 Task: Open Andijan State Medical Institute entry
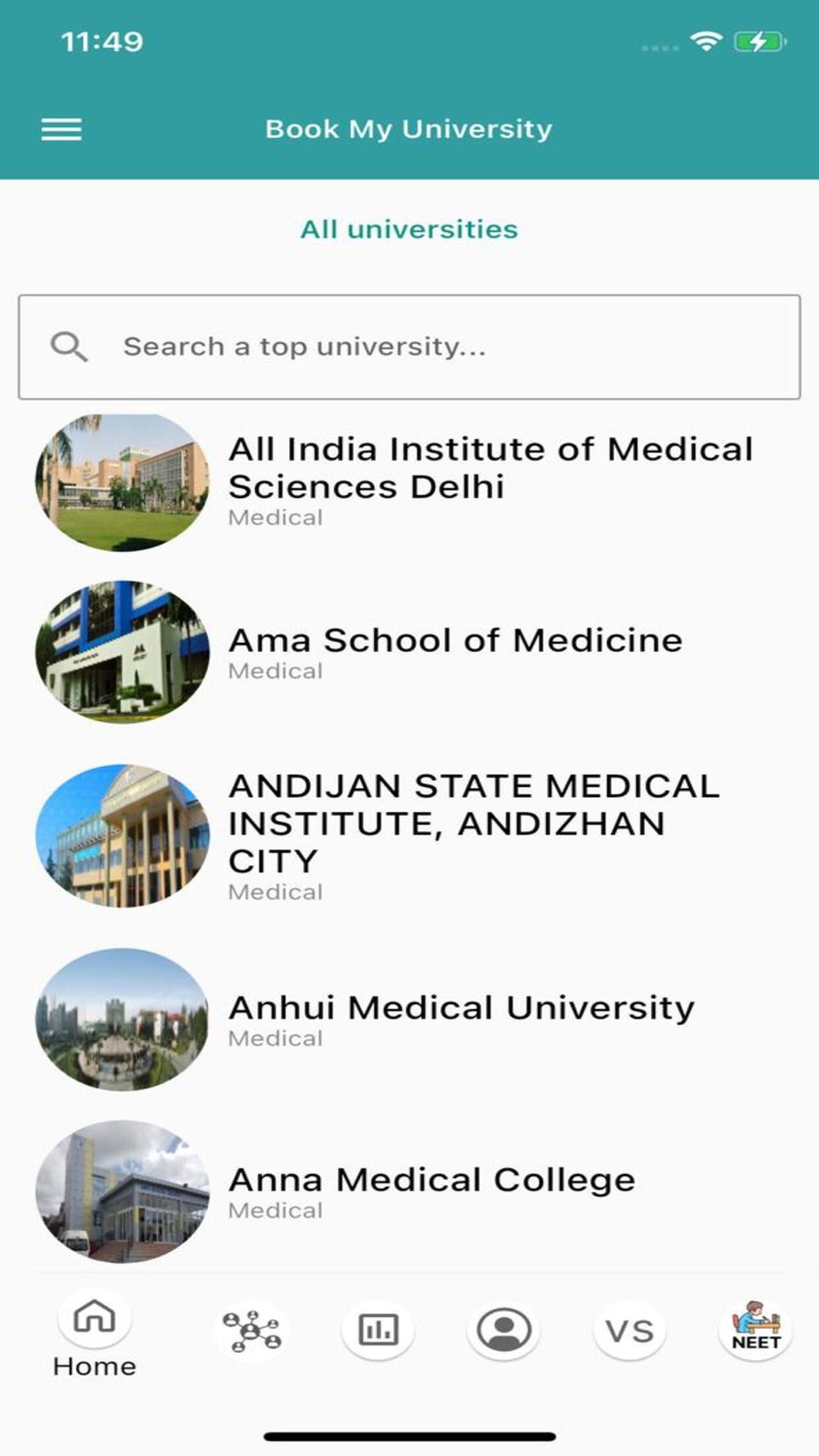click(x=409, y=836)
